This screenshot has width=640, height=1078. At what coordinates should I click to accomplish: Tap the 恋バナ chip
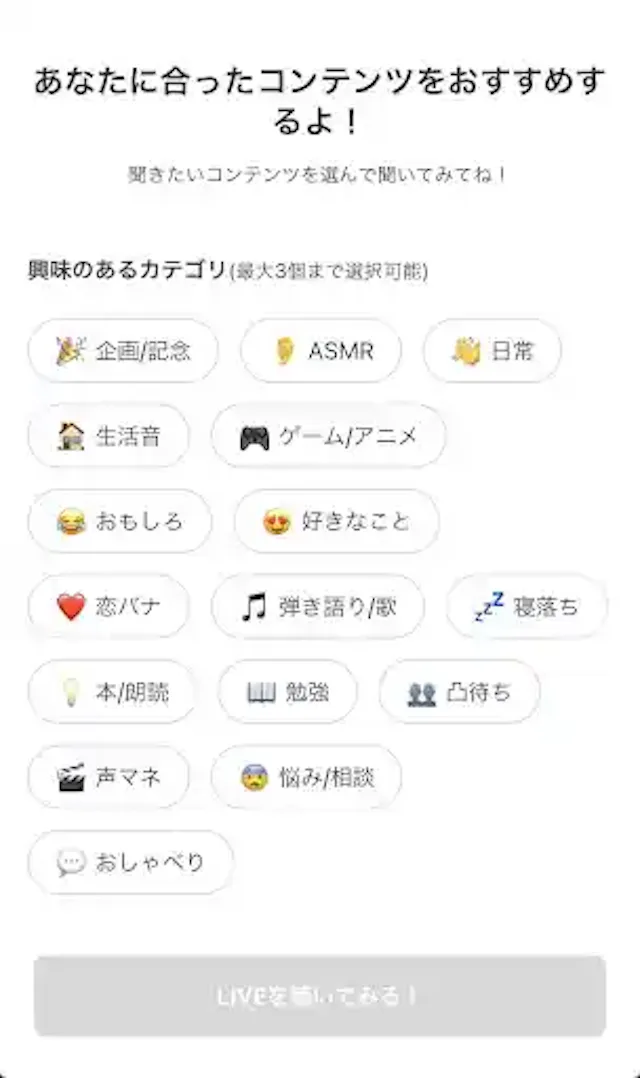click(108, 606)
